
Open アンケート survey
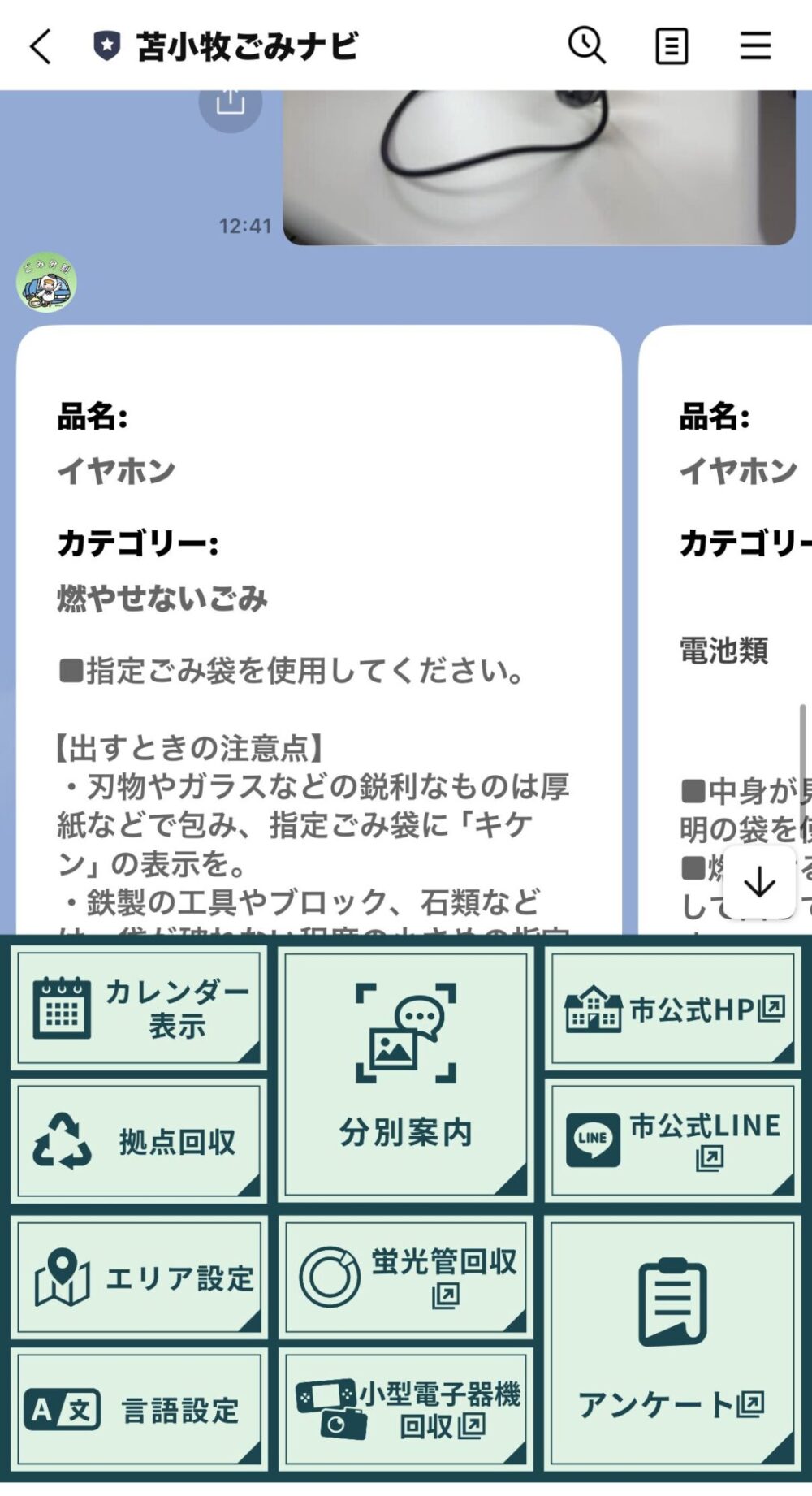point(672,1343)
